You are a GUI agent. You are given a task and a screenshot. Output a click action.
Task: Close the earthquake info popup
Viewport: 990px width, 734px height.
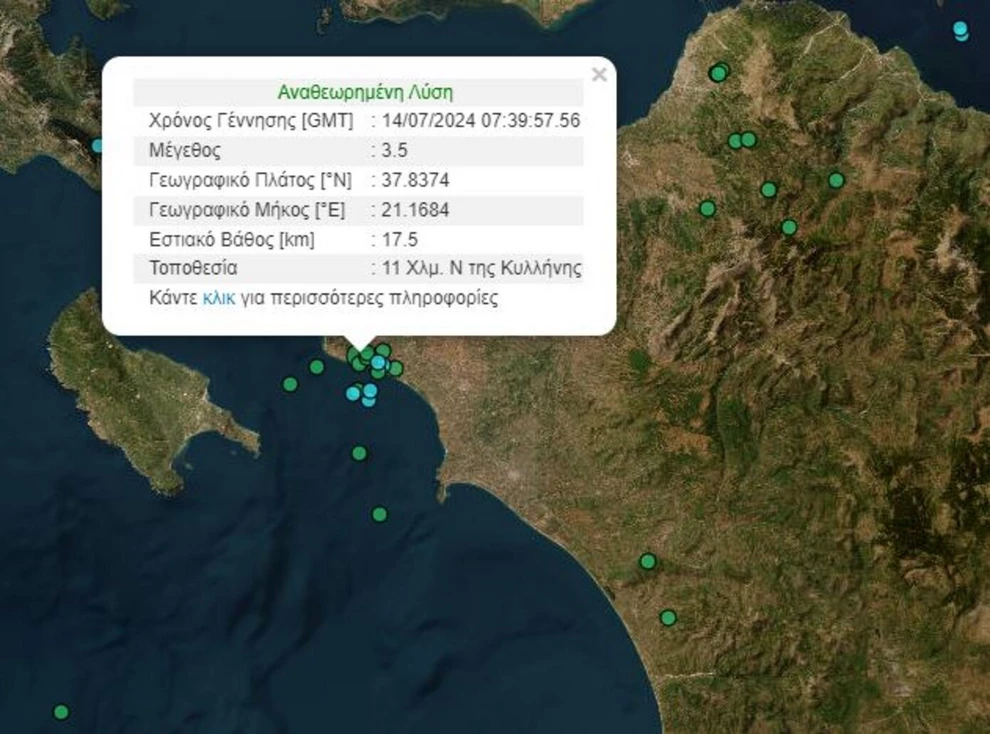click(599, 74)
